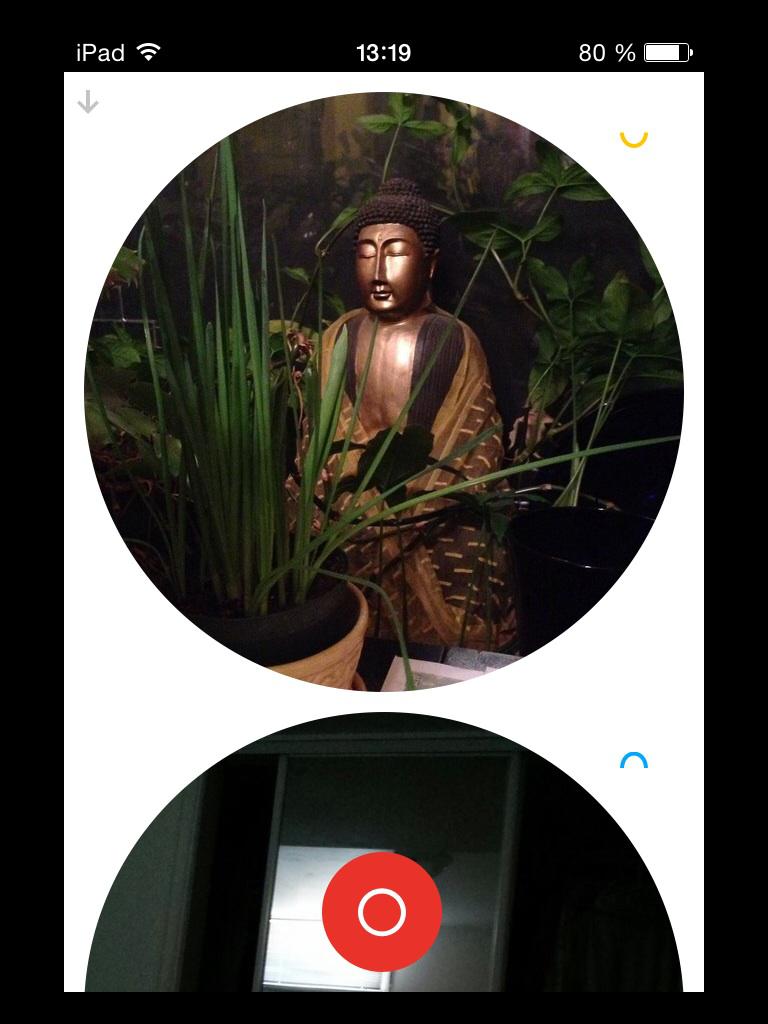
Task: Tap the blue arc icon
Action: pos(634,761)
